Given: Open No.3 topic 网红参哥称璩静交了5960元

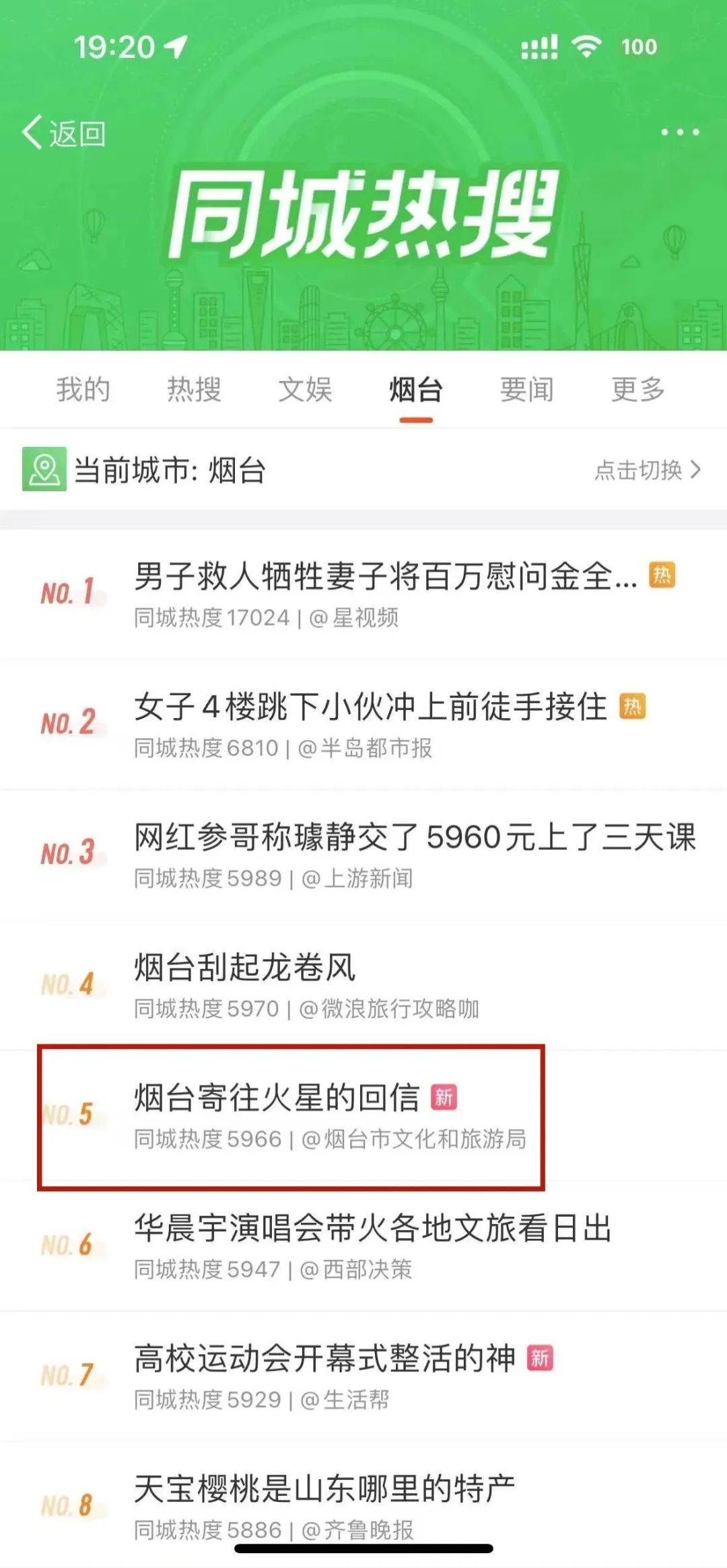Looking at the screenshot, I should coord(415,838).
